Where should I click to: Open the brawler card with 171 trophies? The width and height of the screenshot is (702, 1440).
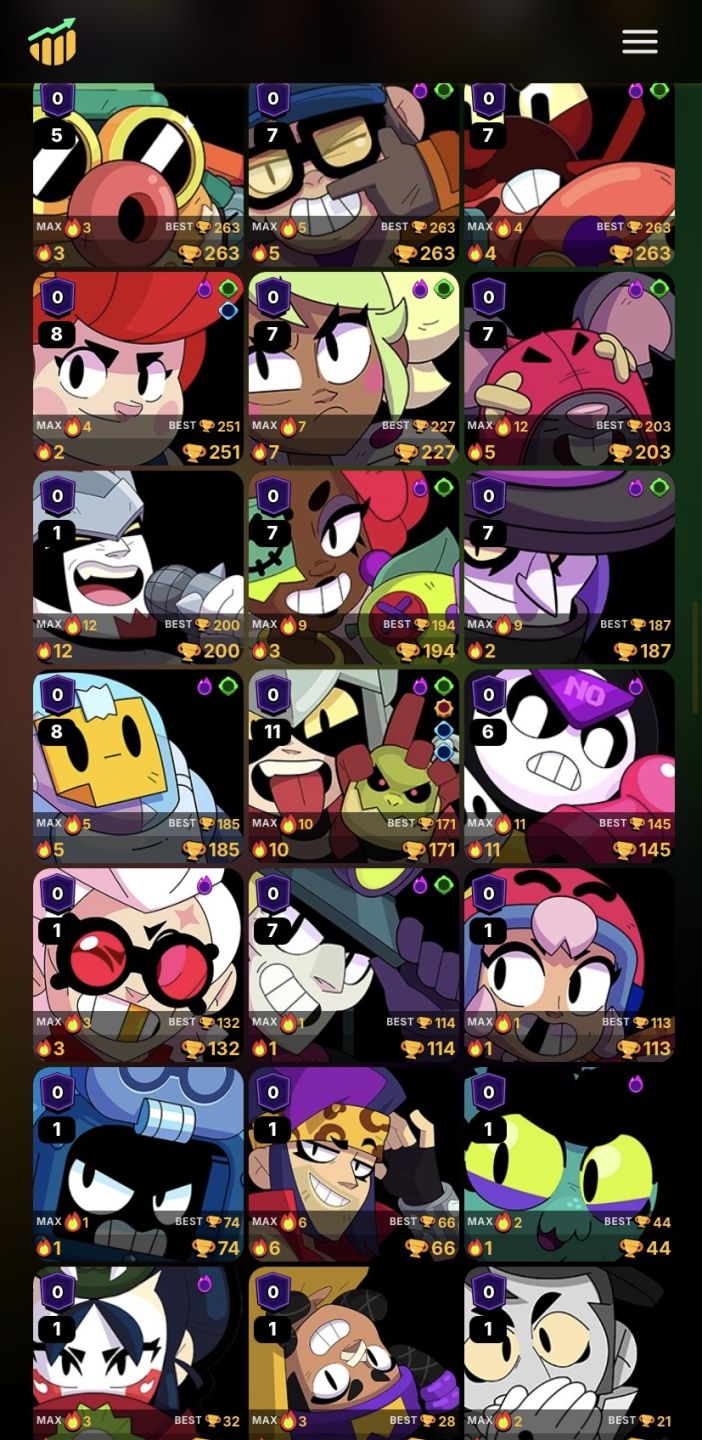pos(354,767)
